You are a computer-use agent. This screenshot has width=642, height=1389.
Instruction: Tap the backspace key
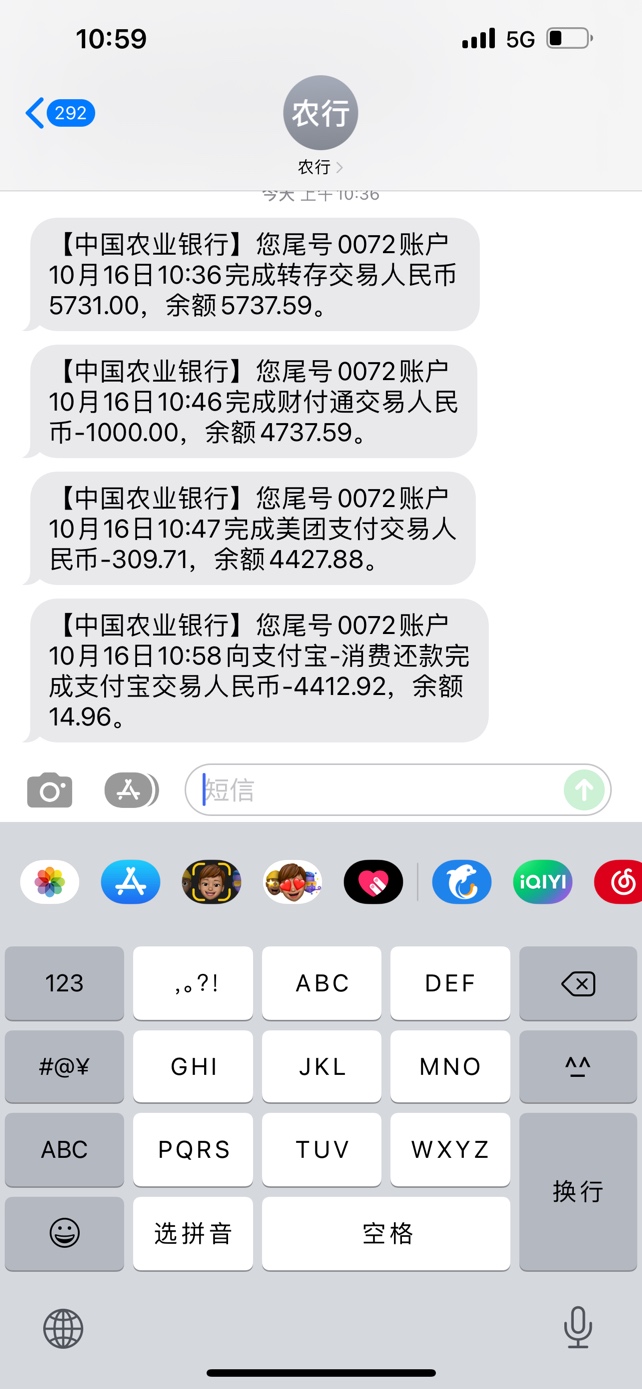click(578, 983)
